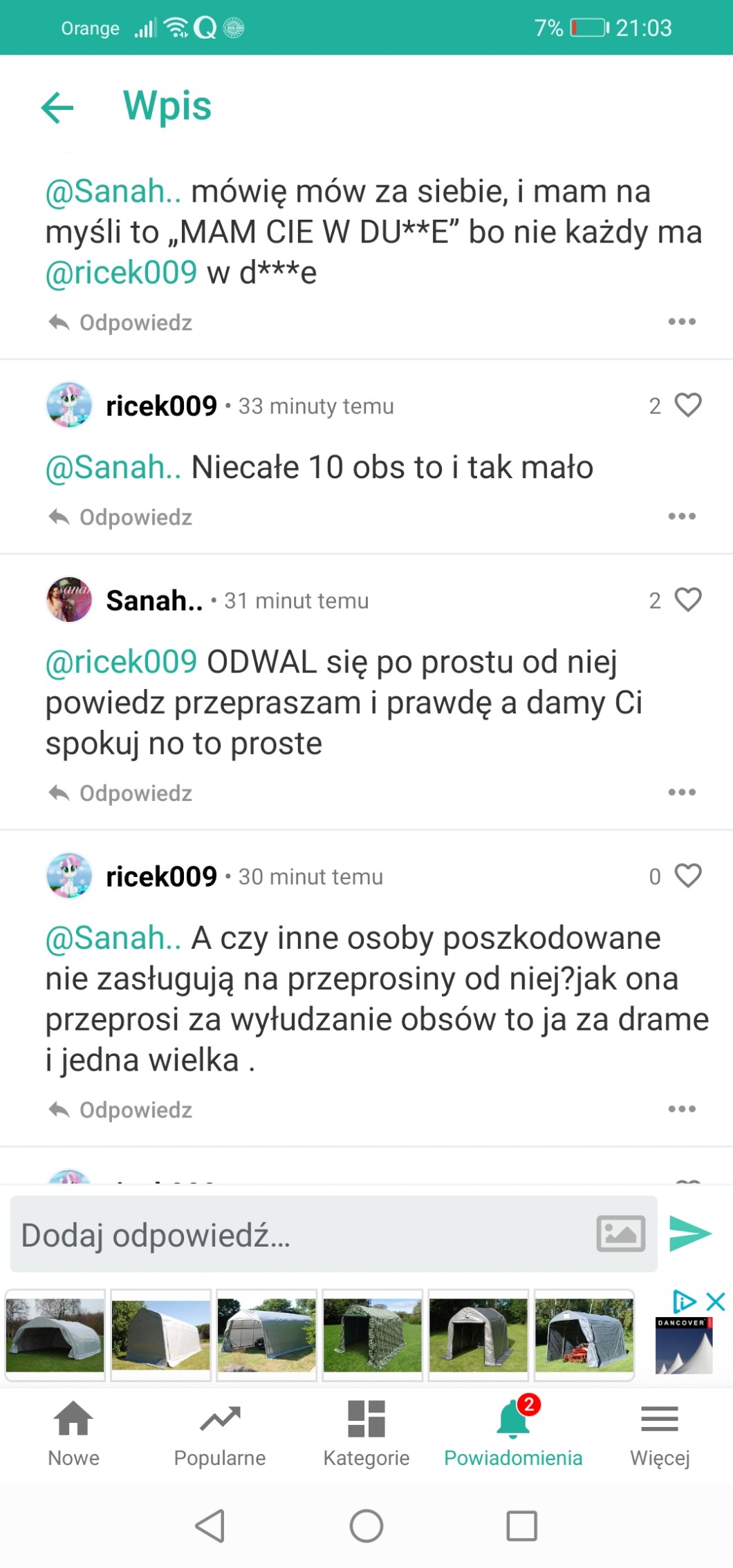The width and height of the screenshot is (733, 1568).
Task: Like Sanah's comment from 31 minut temu
Action: click(687, 600)
